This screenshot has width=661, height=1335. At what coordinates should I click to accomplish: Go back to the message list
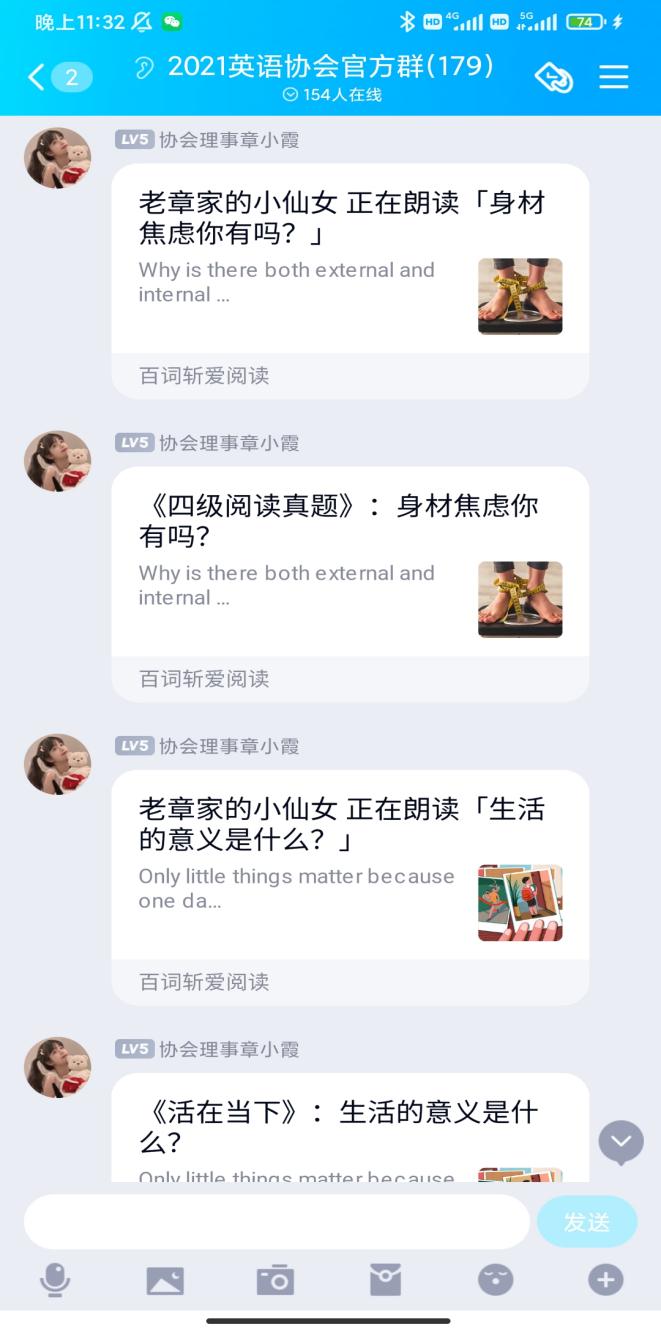37,77
